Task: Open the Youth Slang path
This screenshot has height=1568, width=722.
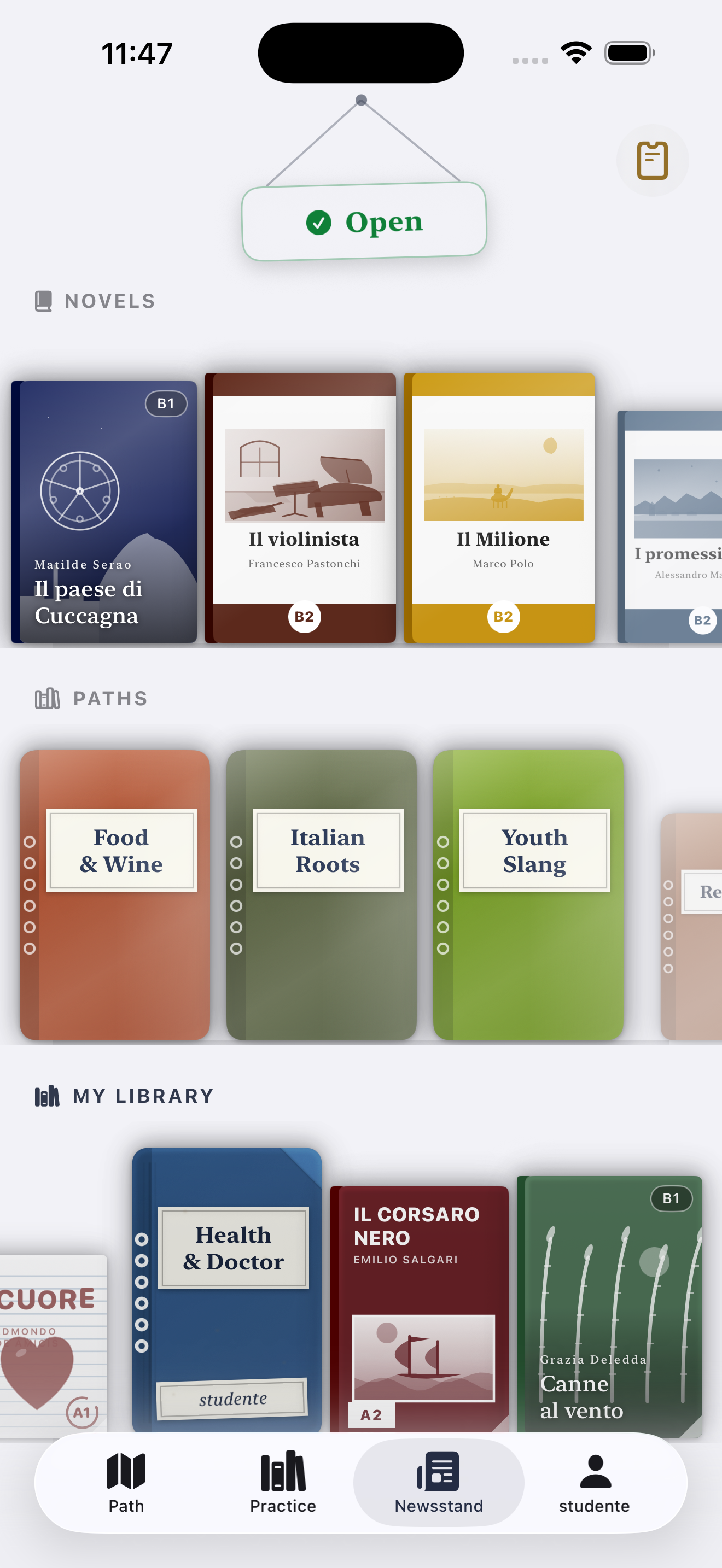Action: 528,895
